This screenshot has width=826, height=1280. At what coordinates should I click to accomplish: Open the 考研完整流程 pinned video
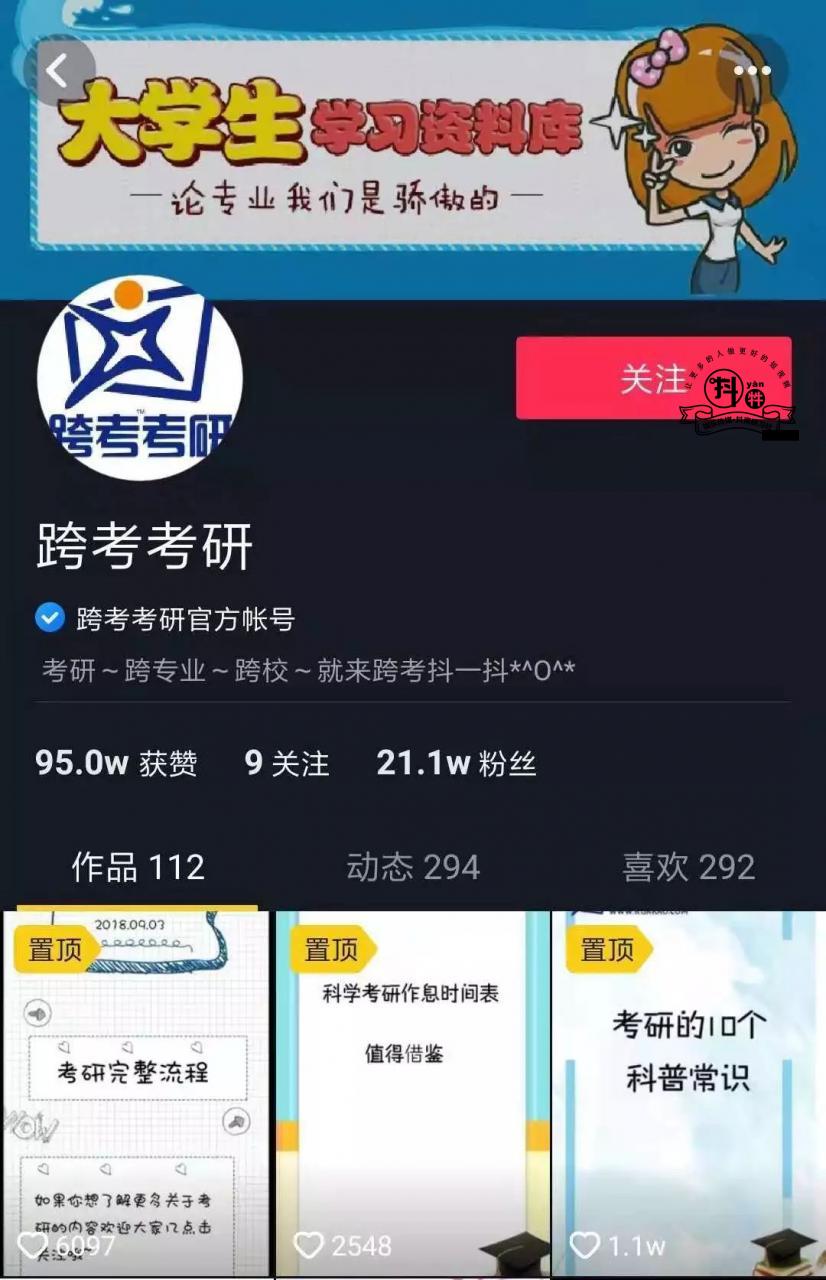pyautogui.click(x=137, y=1090)
